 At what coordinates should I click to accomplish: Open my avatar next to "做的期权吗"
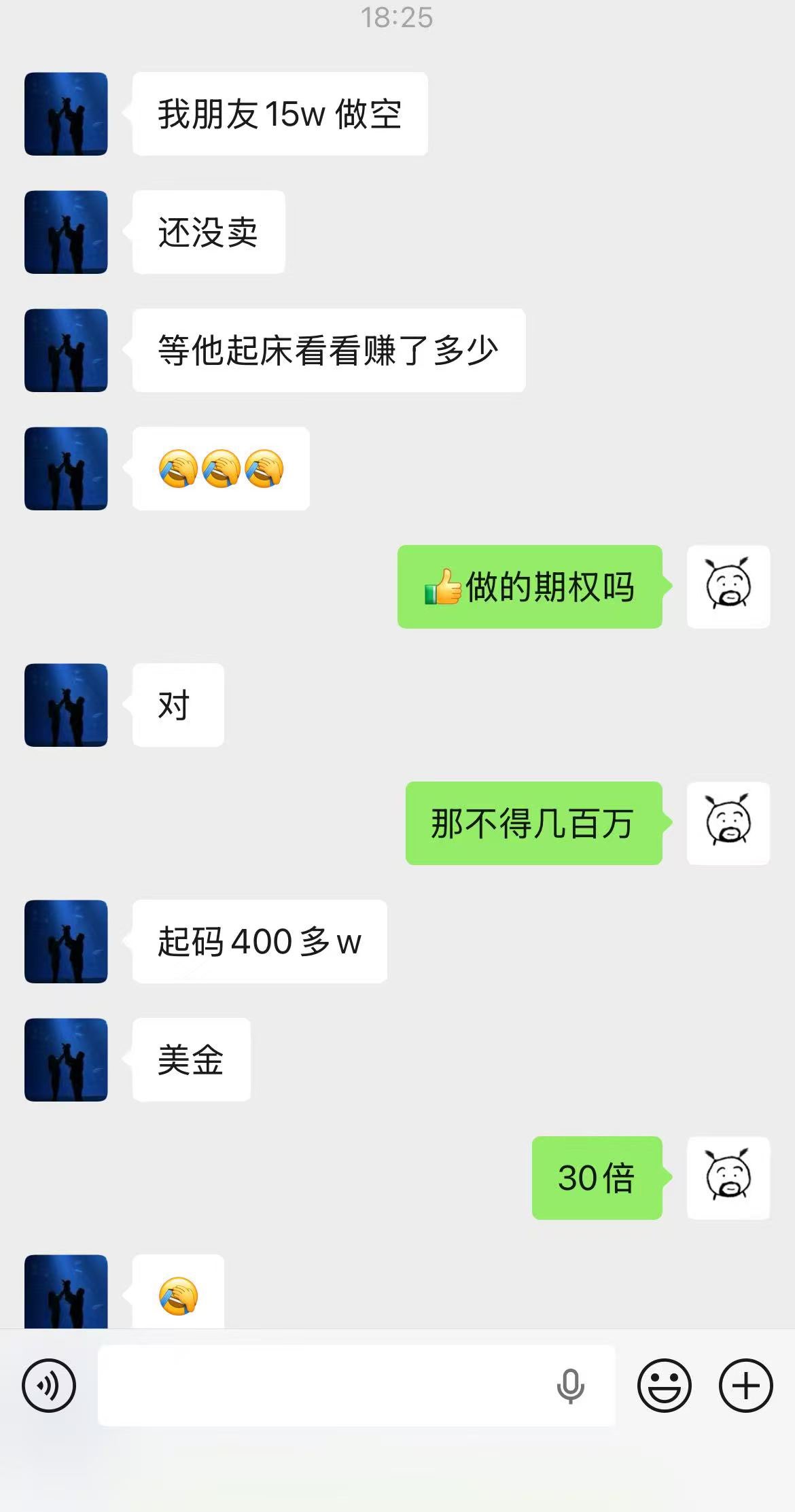728,586
